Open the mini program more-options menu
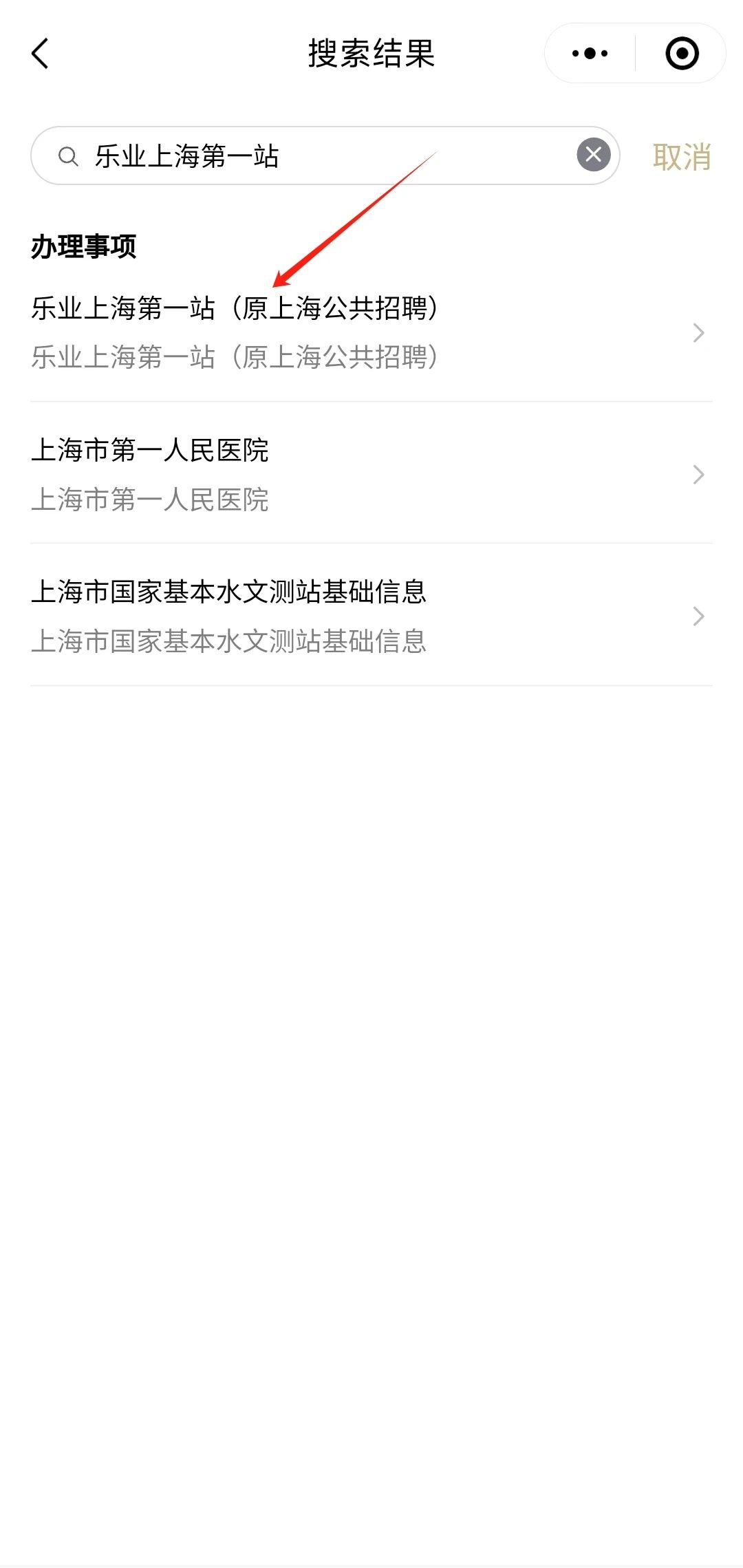This screenshot has width=743, height=1568. pyautogui.click(x=590, y=54)
